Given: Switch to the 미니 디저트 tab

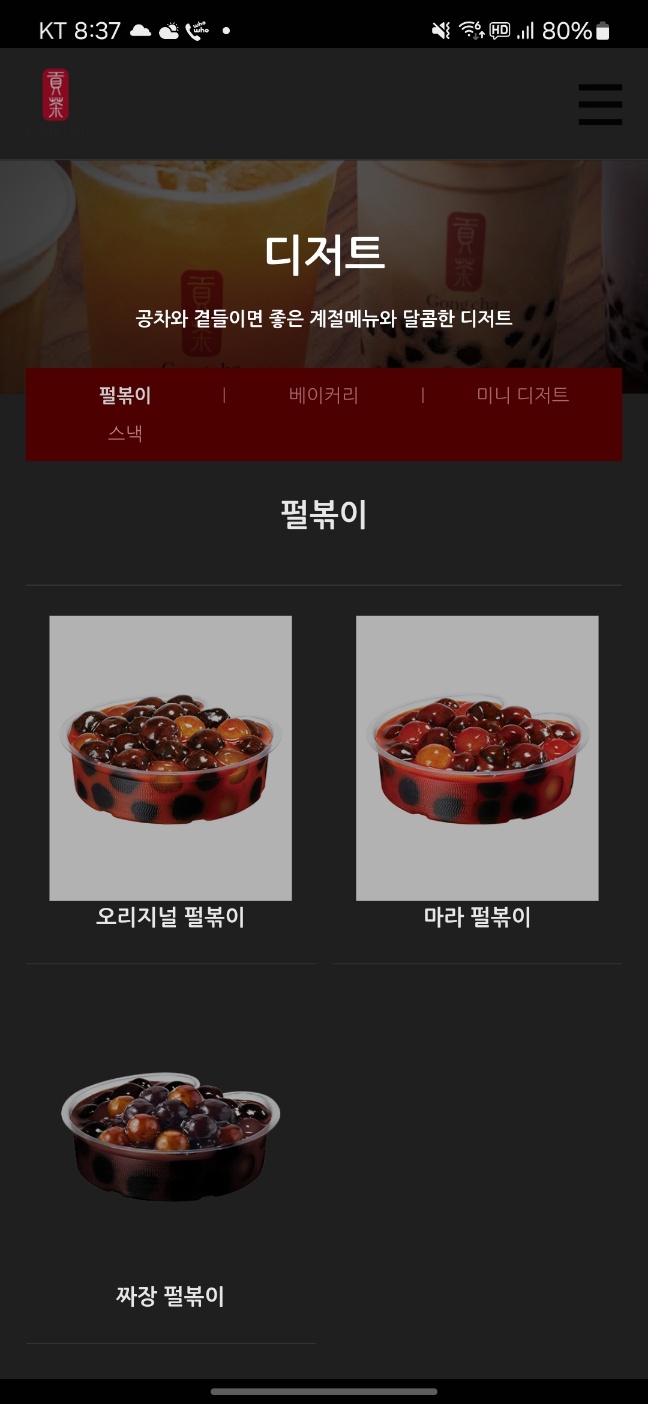Looking at the screenshot, I should [x=522, y=395].
